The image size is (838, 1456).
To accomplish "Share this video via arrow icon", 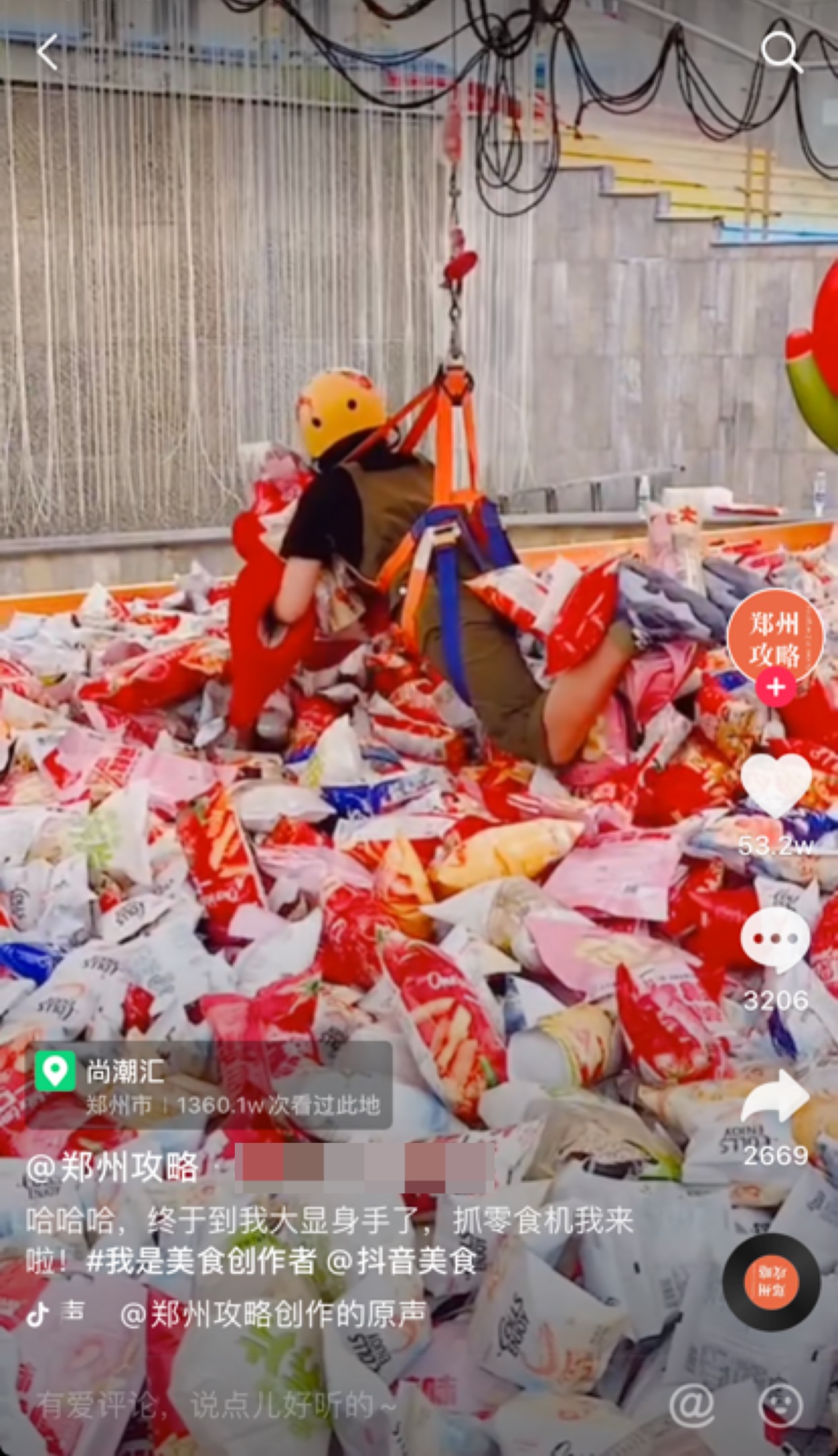I will click(x=775, y=1097).
